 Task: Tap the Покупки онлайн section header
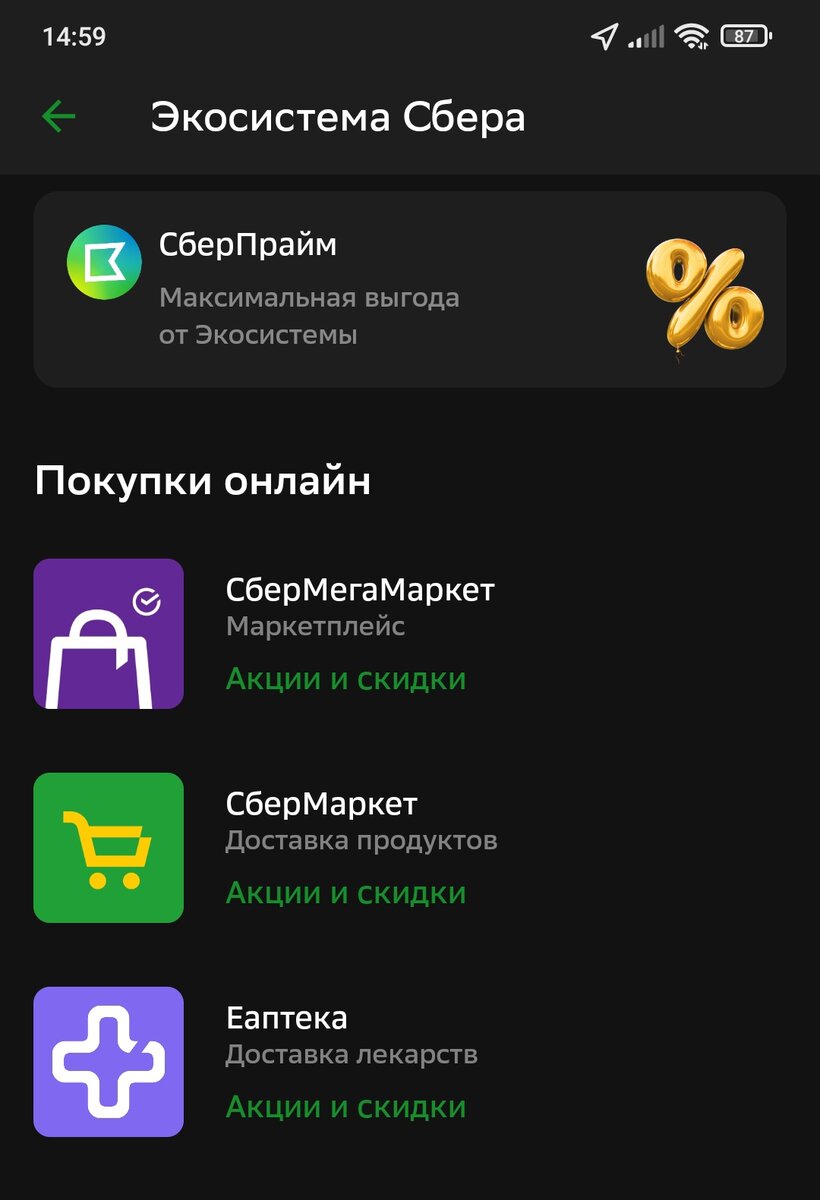202,480
